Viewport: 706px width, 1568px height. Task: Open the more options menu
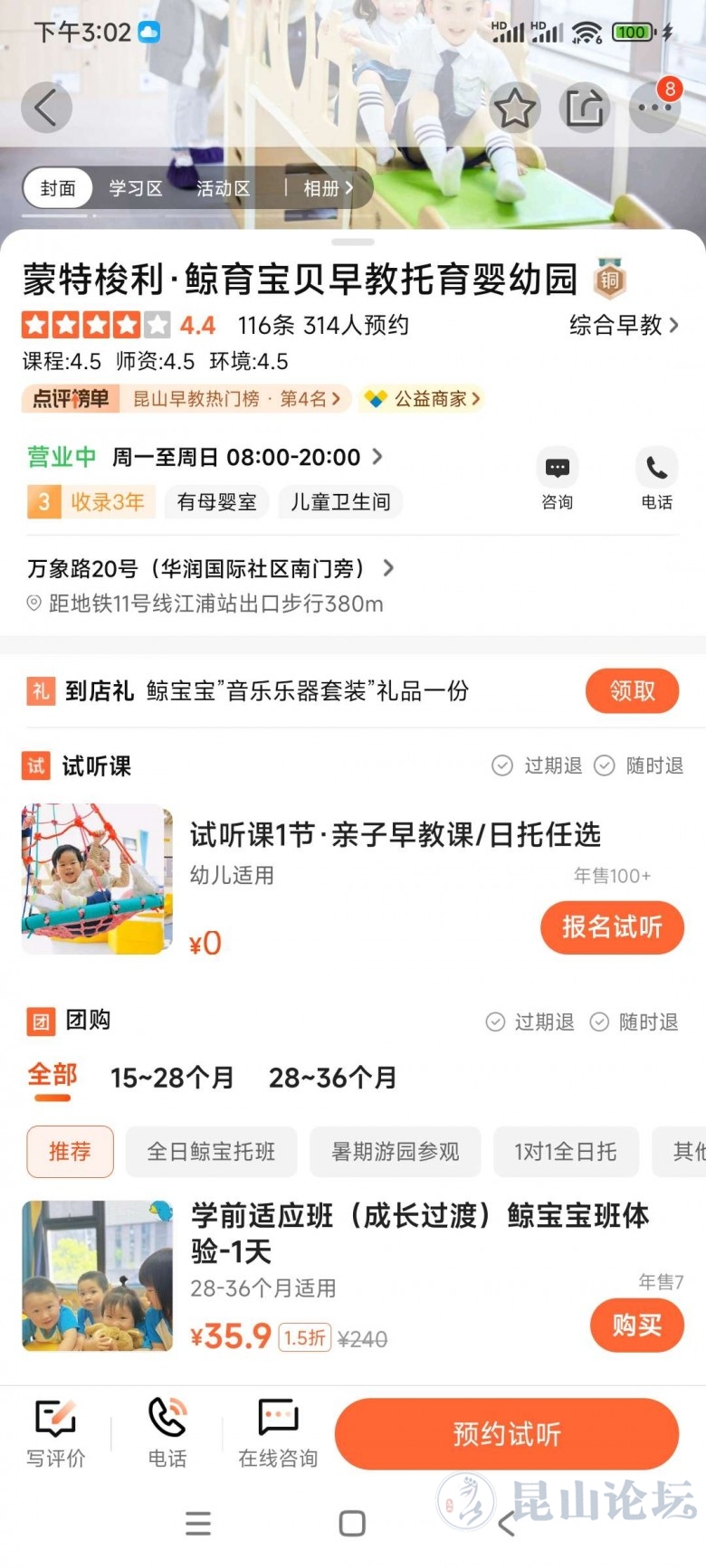click(x=654, y=108)
